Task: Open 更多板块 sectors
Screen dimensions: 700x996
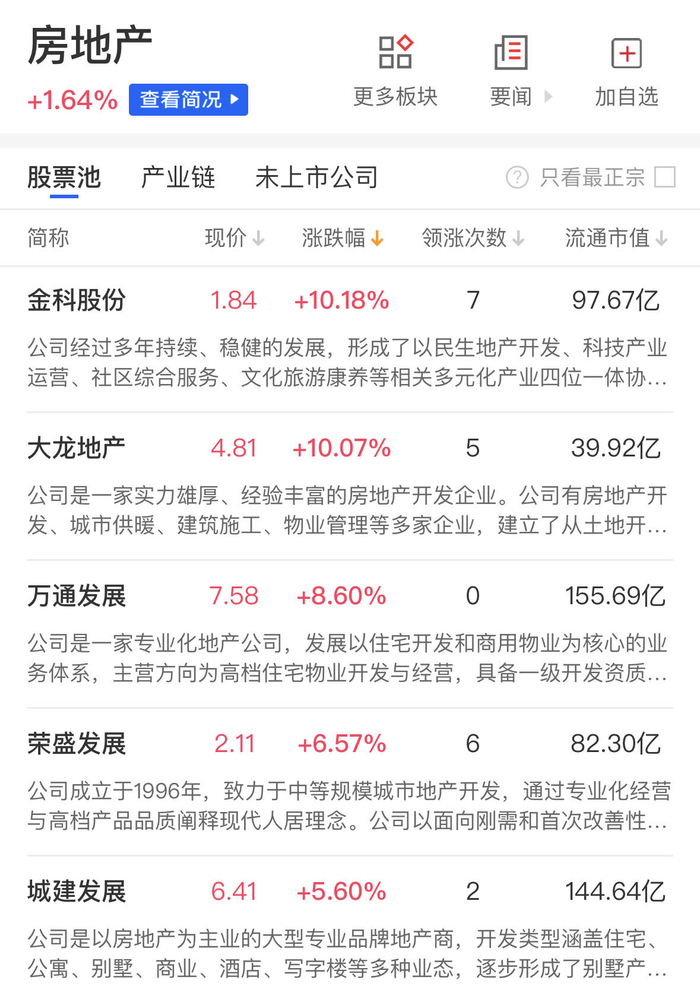Action: click(395, 71)
